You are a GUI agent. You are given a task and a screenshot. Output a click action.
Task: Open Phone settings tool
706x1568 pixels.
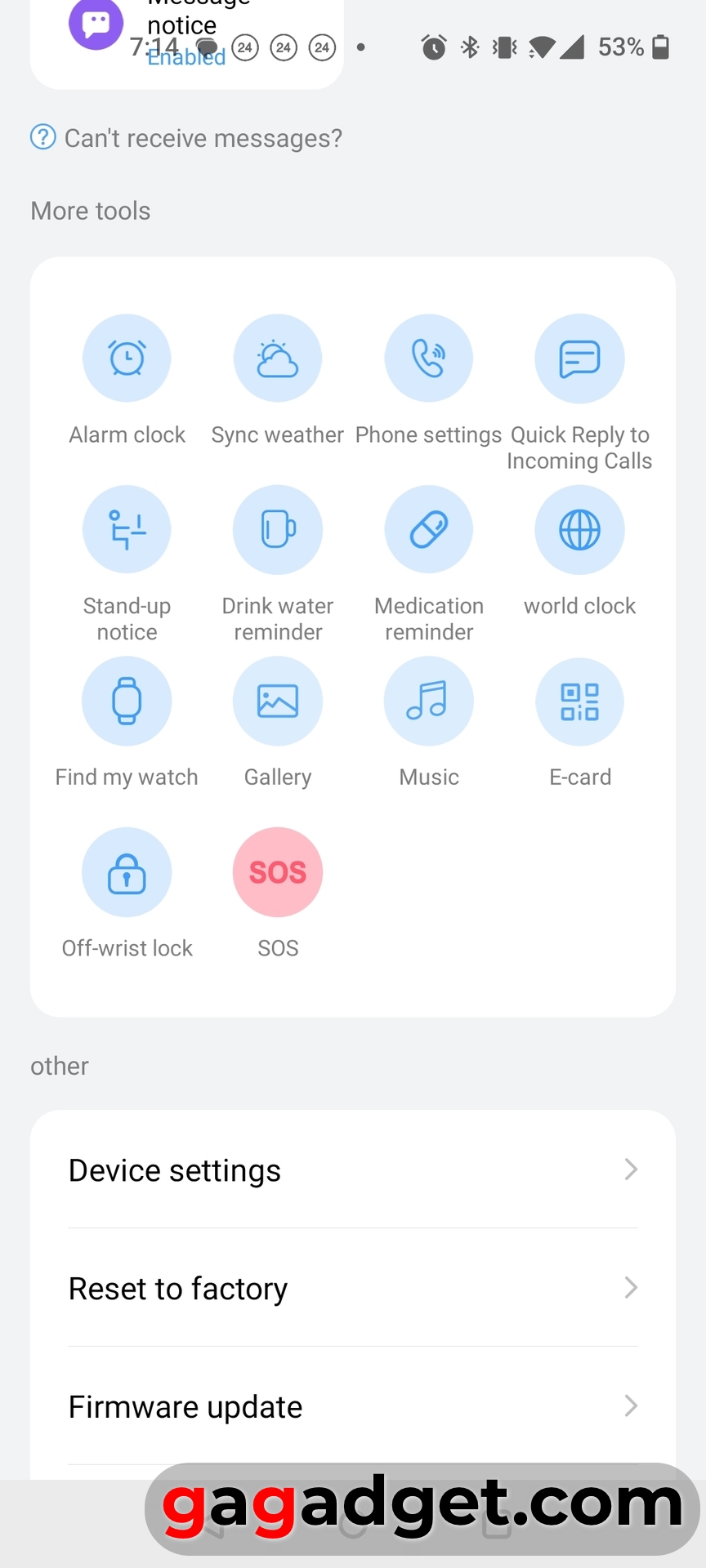(429, 359)
